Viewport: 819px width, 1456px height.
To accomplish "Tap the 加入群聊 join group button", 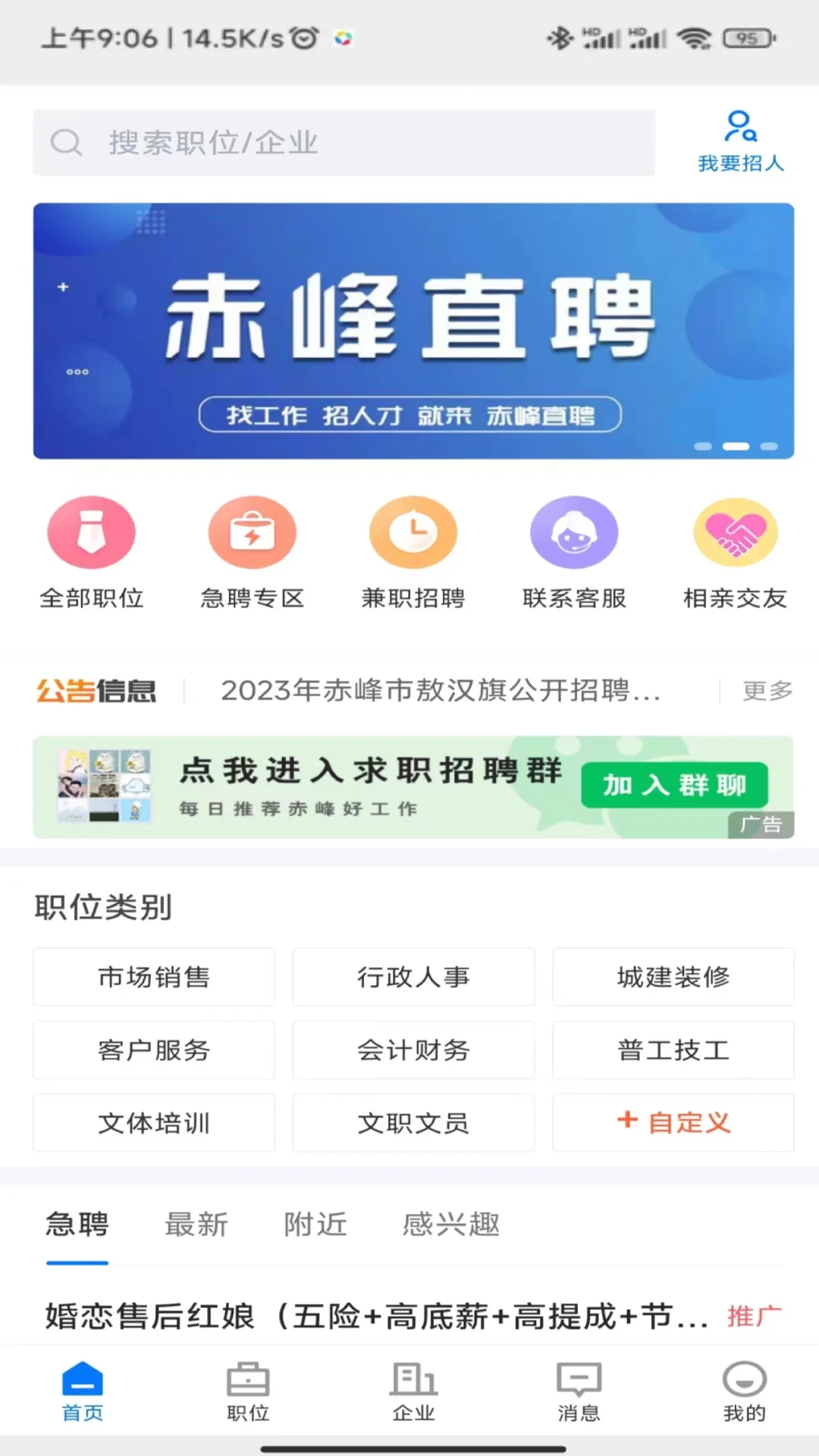I will (x=673, y=785).
